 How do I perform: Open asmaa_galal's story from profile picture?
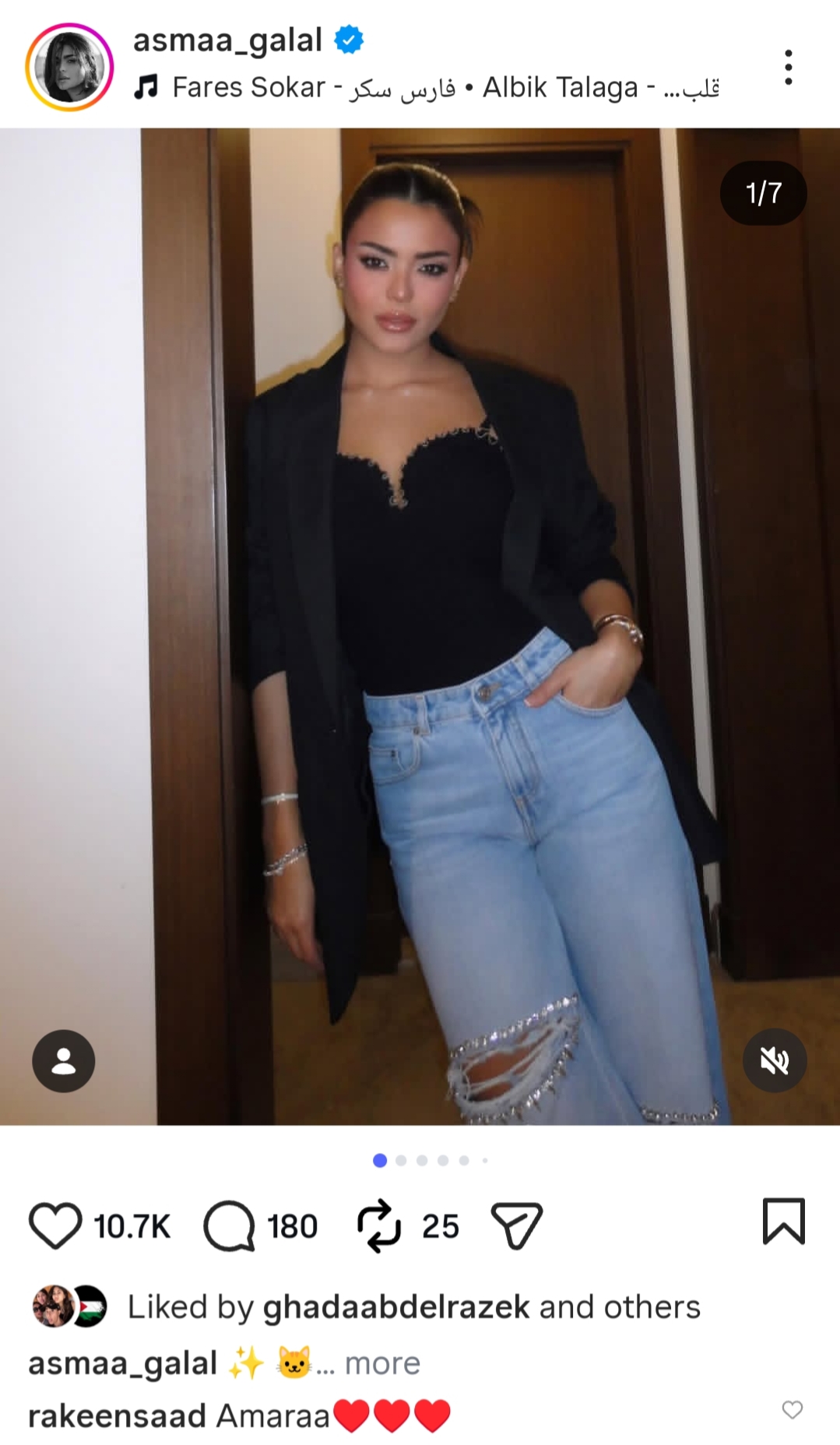[69, 67]
